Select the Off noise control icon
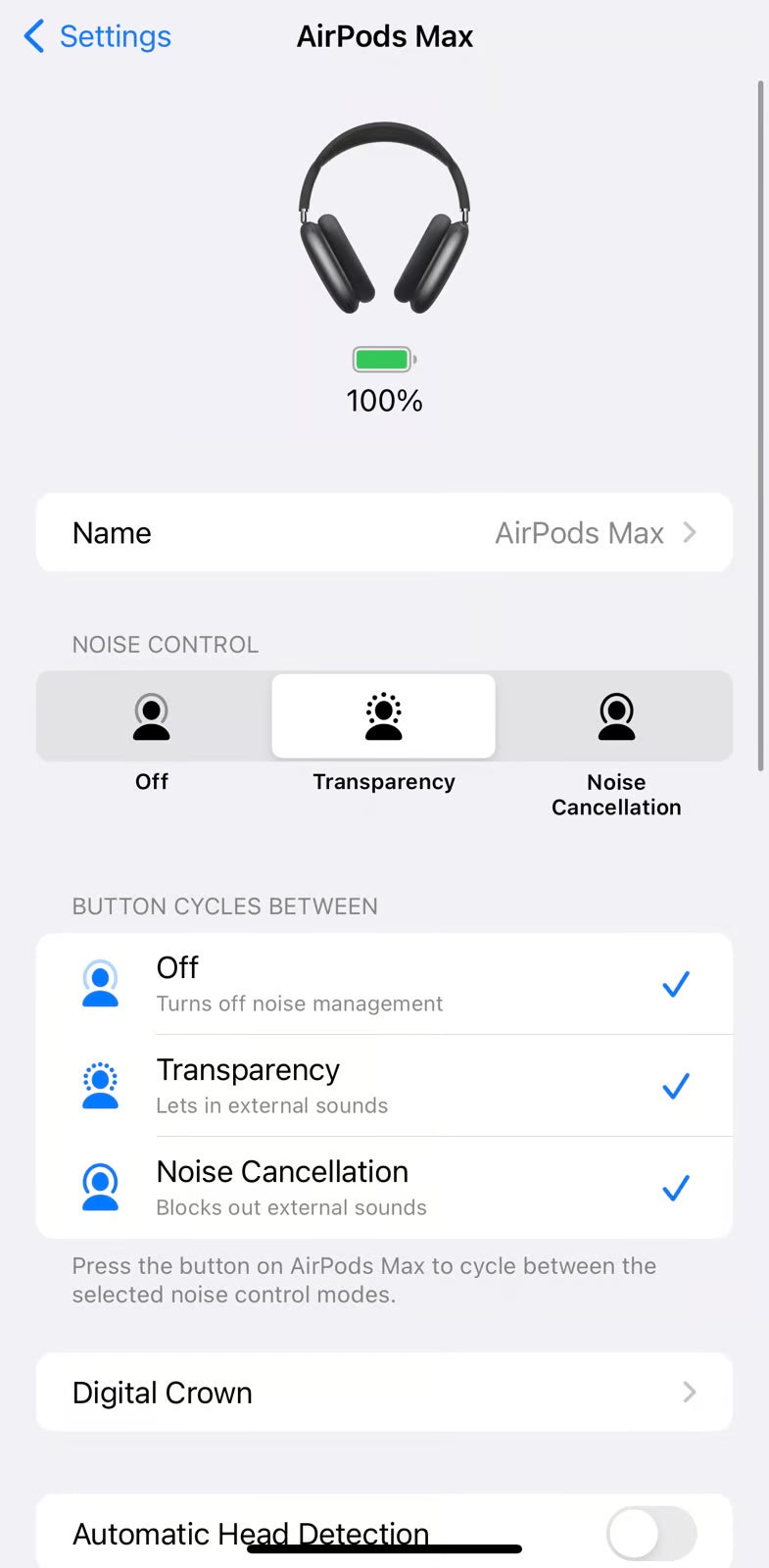The width and height of the screenshot is (769, 1568). click(151, 716)
